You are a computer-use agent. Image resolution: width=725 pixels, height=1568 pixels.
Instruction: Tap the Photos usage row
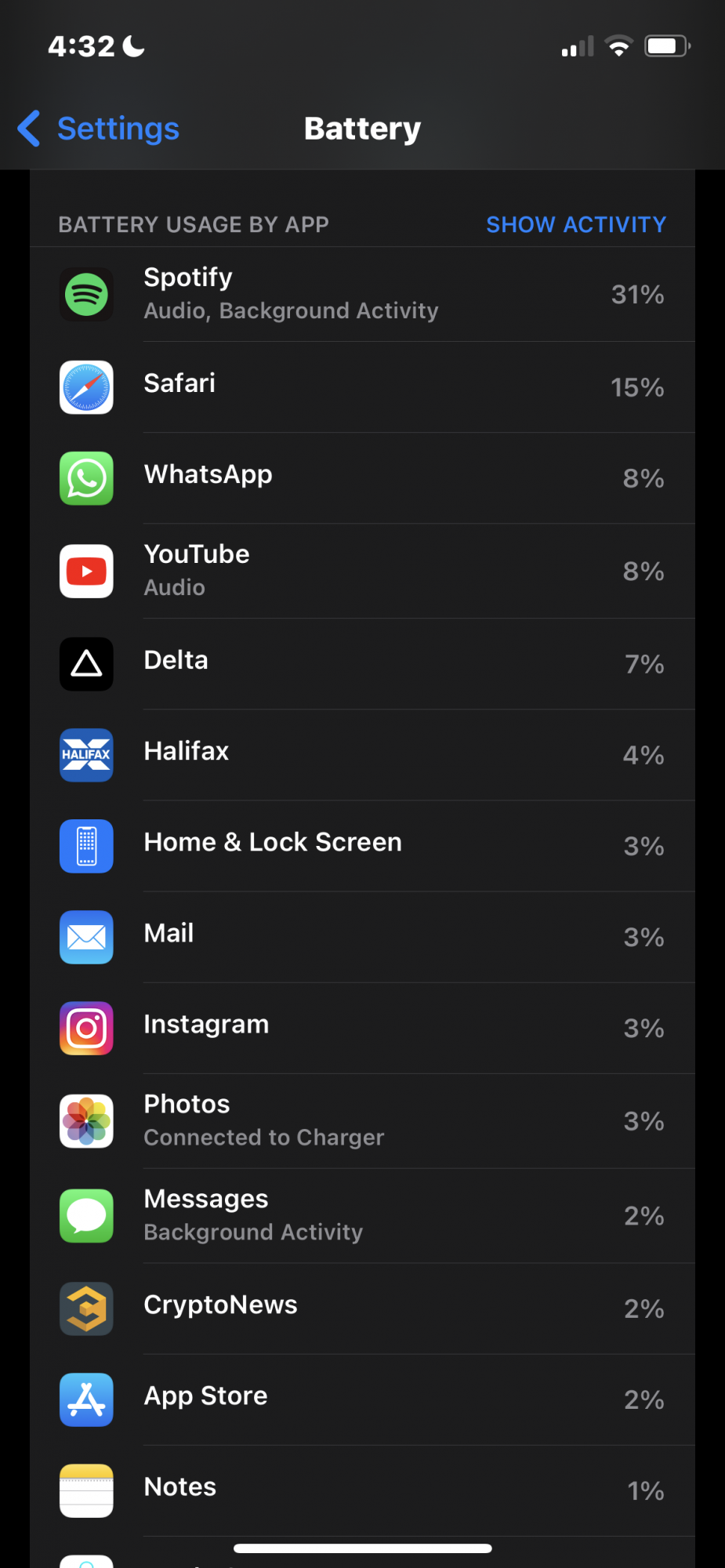pos(362,1120)
